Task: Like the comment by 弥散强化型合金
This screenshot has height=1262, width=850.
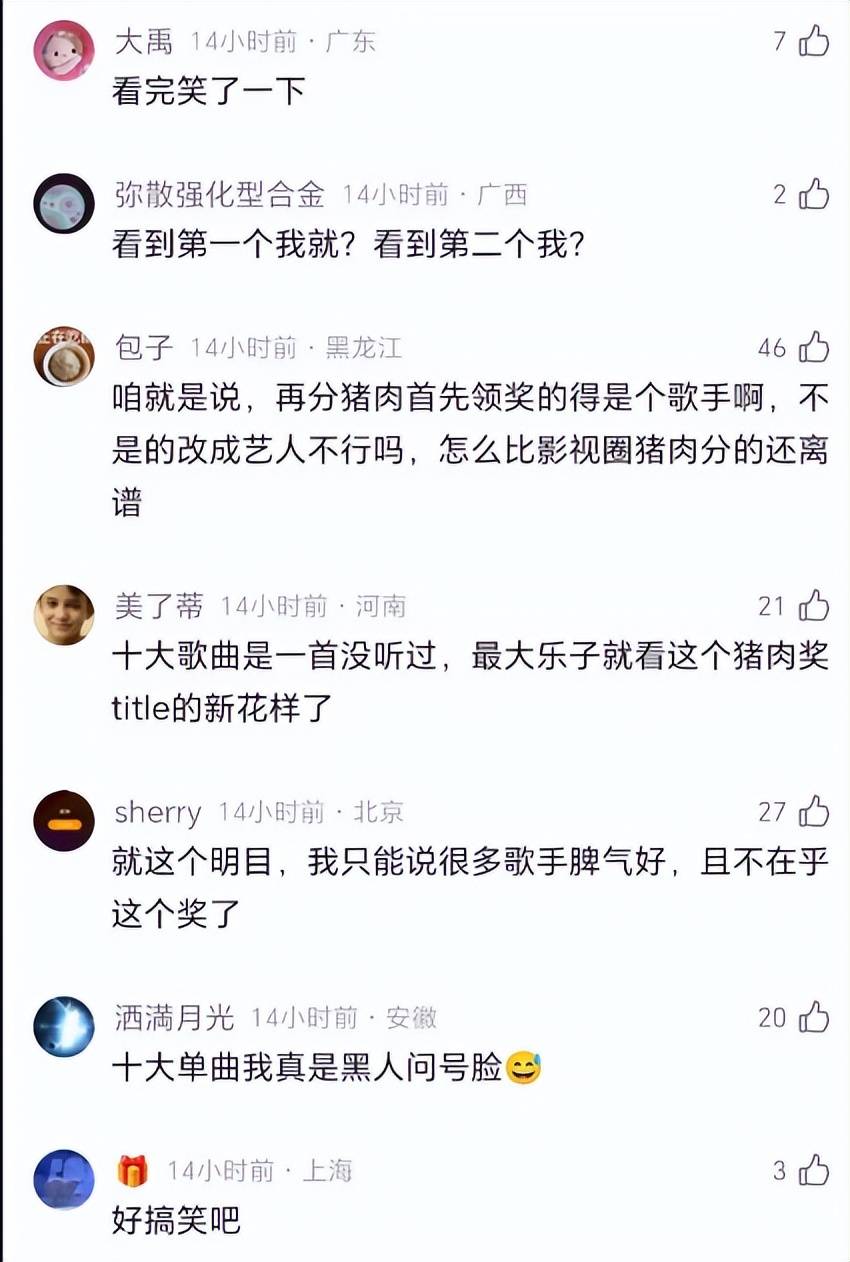Action: [814, 194]
